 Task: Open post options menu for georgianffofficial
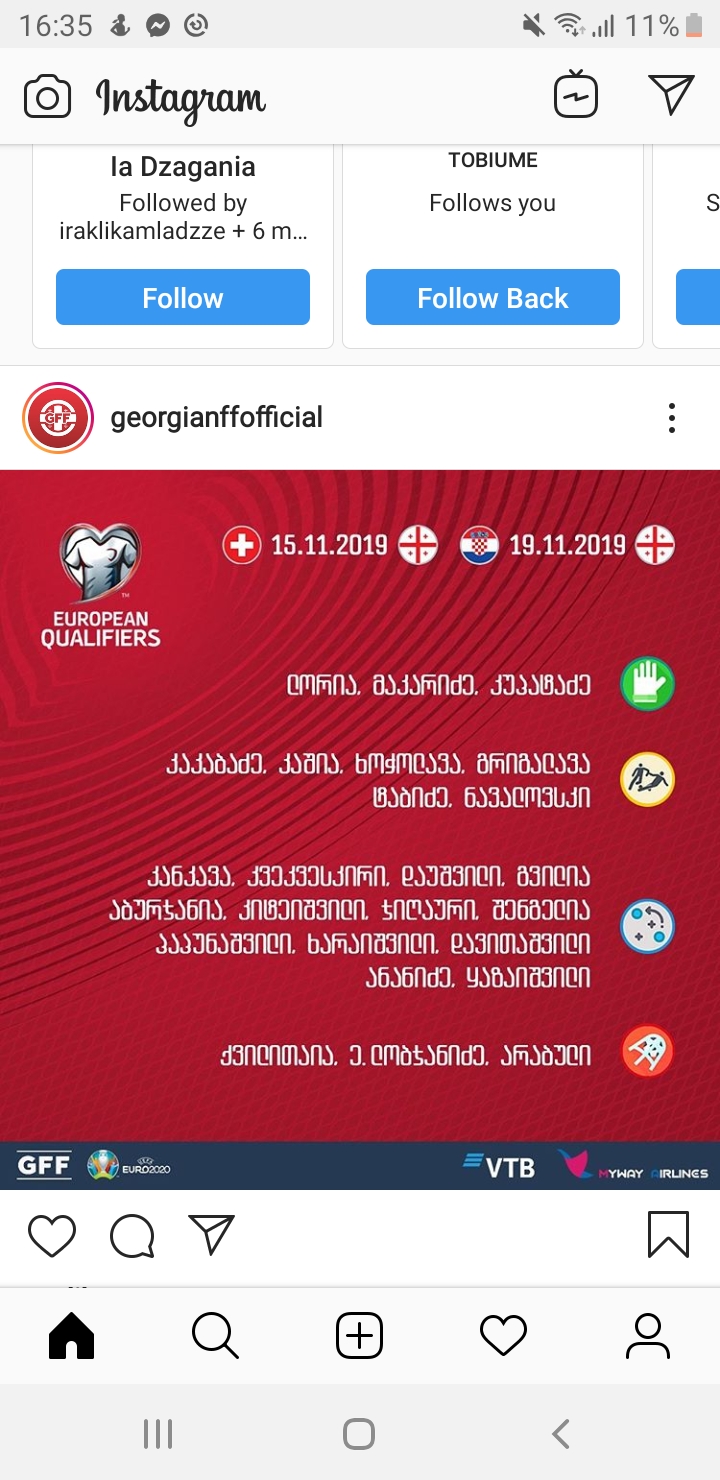[672, 418]
